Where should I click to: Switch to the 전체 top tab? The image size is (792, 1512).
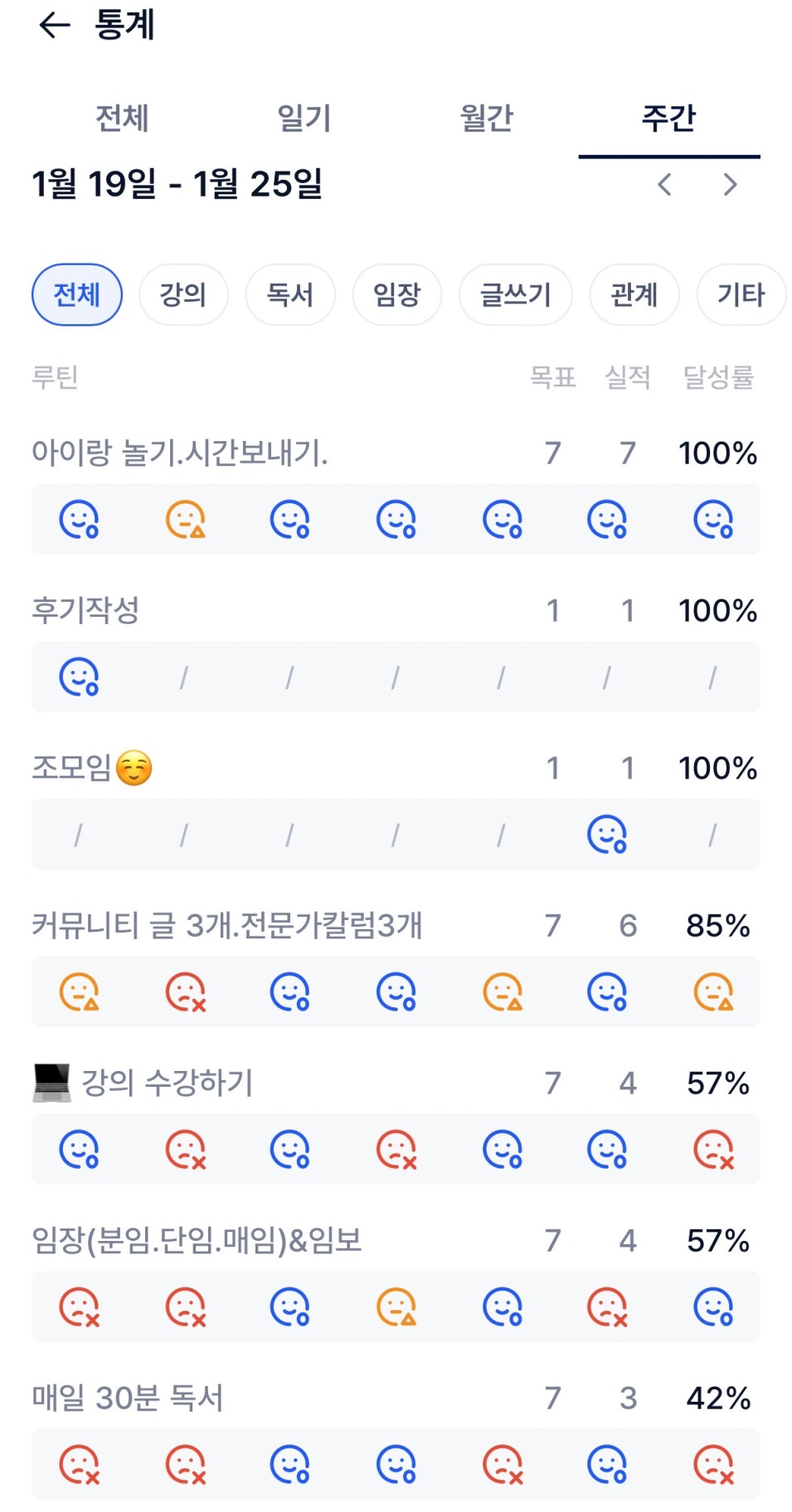[x=122, y=119]
